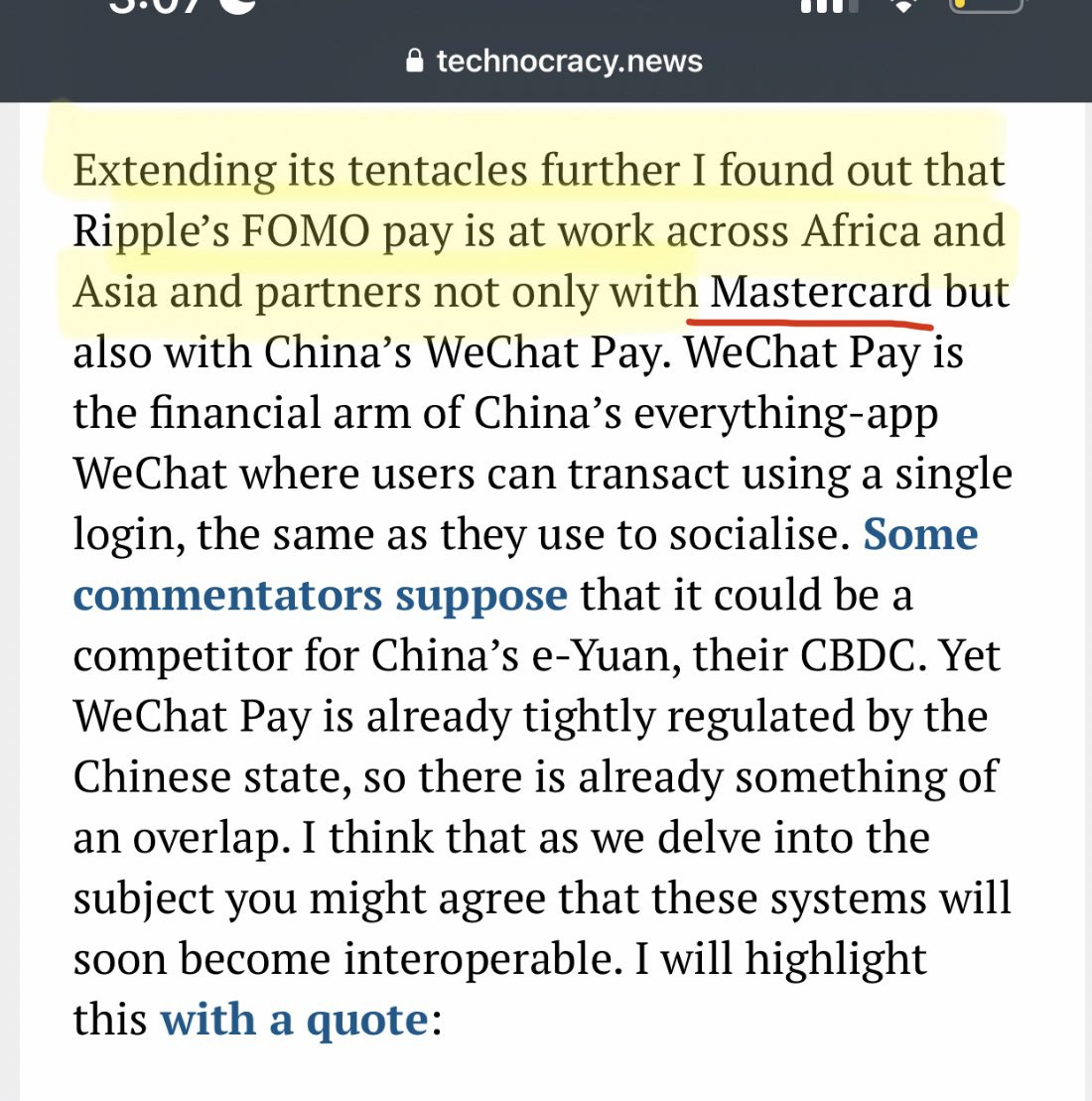Viewport: 1092px width, 1101px height.
Task: Follow the 'with a quote' link
Action: click(294, 1020)
